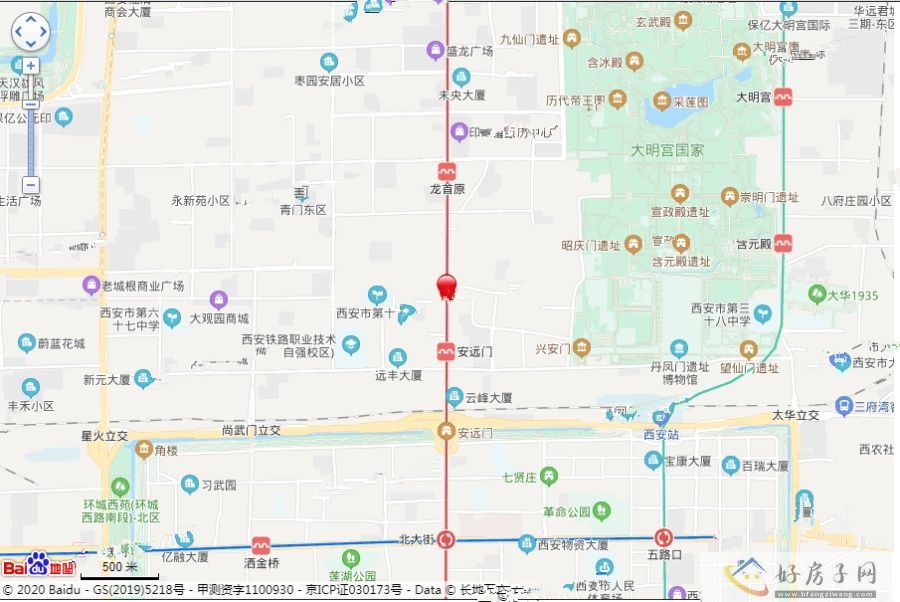Viewport: 900px width, 602px height.
Task: Pan the map right with the arrow
Action: click(x=43, y=32)
